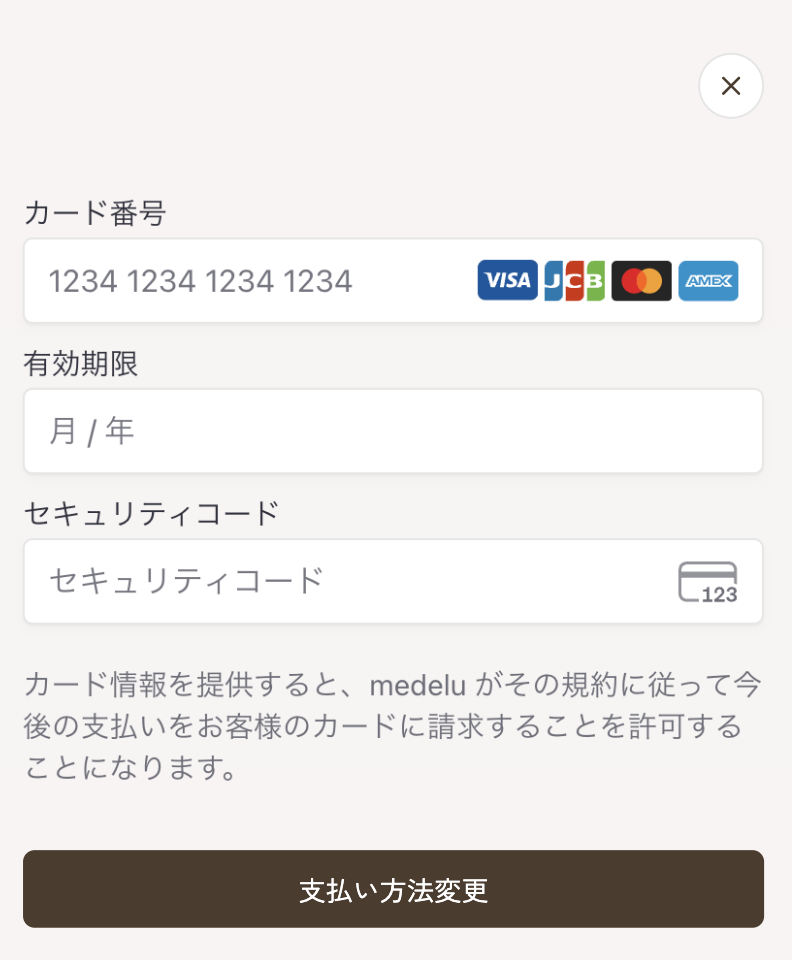Select the leftmost accepted card logo
This screenshot has height=960, width=792.
(507, 281)
